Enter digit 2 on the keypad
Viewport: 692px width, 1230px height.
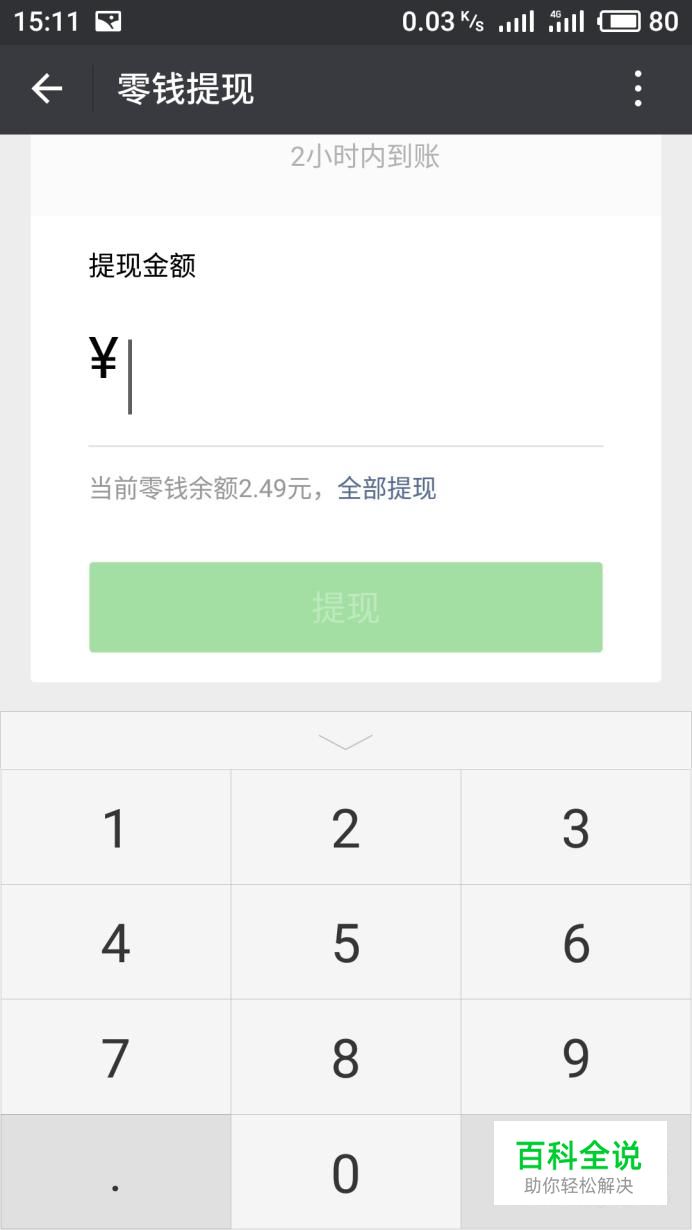pyautogui.click(x=346, y=828)
